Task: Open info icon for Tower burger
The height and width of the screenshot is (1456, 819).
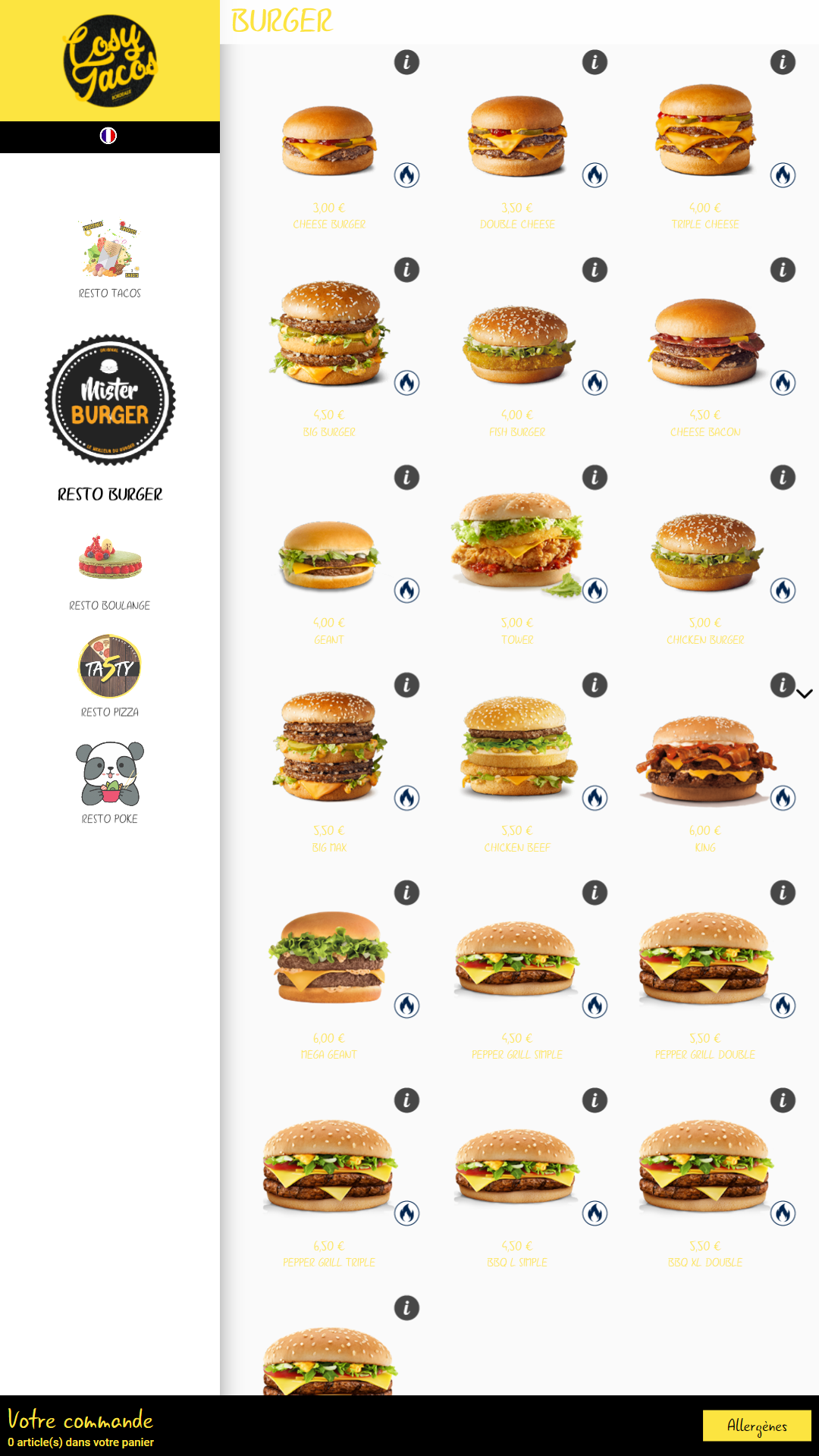Action: click(595, 478)
